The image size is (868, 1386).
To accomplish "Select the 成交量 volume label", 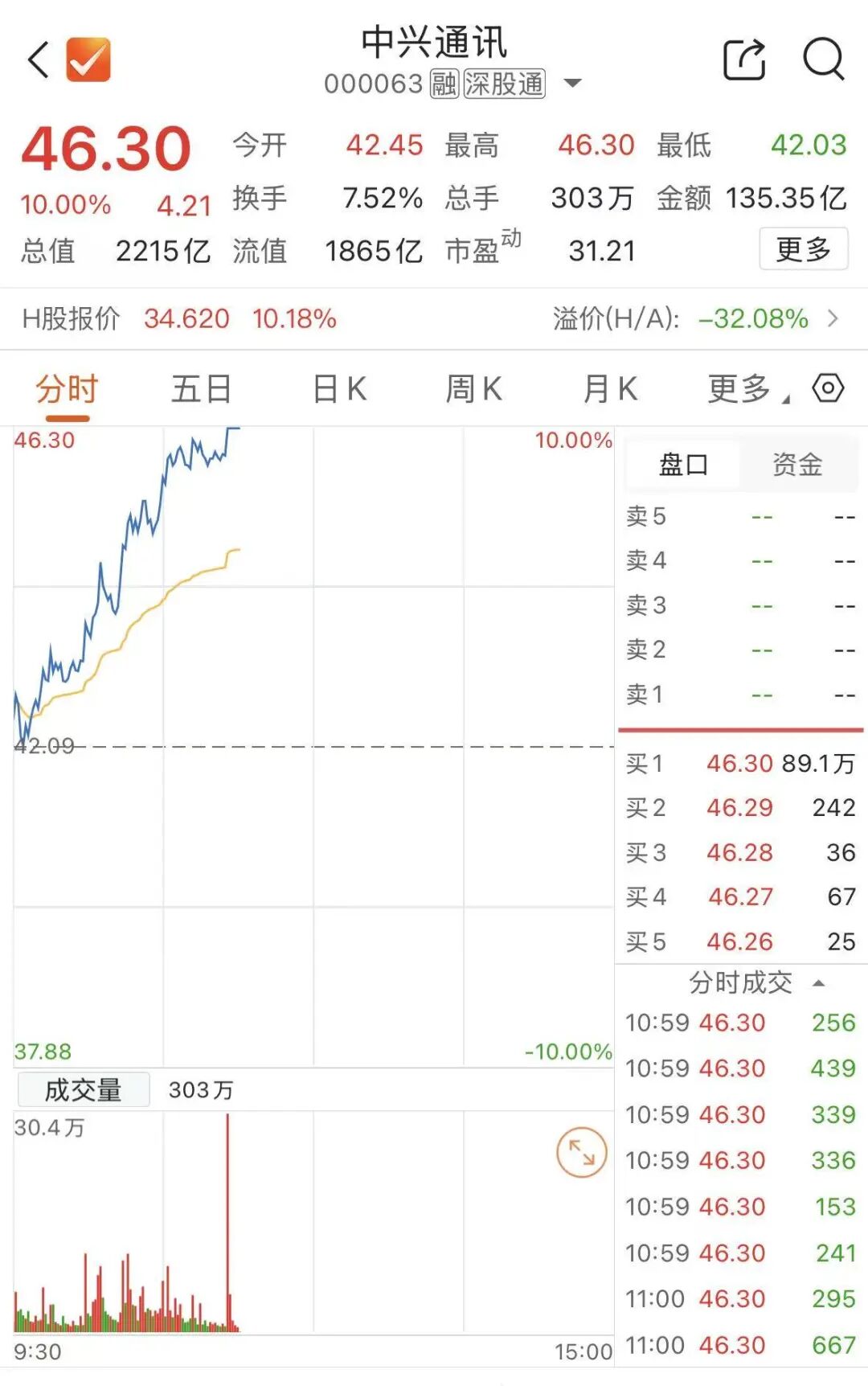I will click(83, 1090).
